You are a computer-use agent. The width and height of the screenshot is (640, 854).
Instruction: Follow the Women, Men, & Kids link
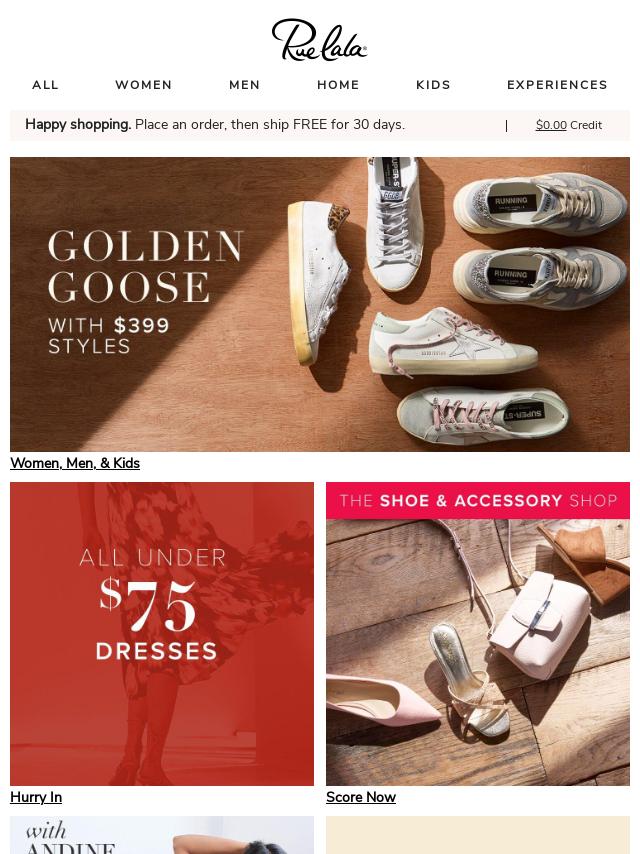tap(75, 463)
